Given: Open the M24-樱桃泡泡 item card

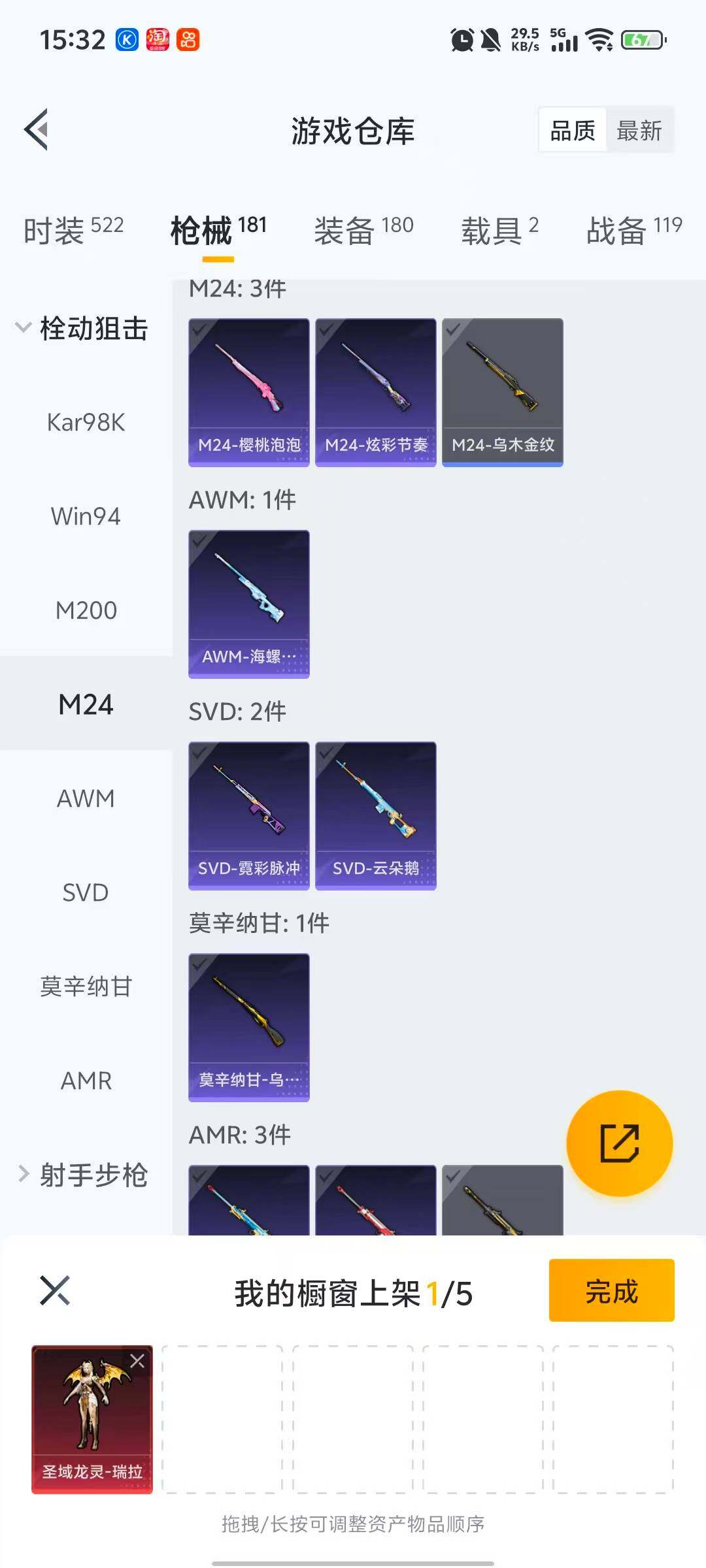Looking at the screenshot, I should click(x=248, y=391).
